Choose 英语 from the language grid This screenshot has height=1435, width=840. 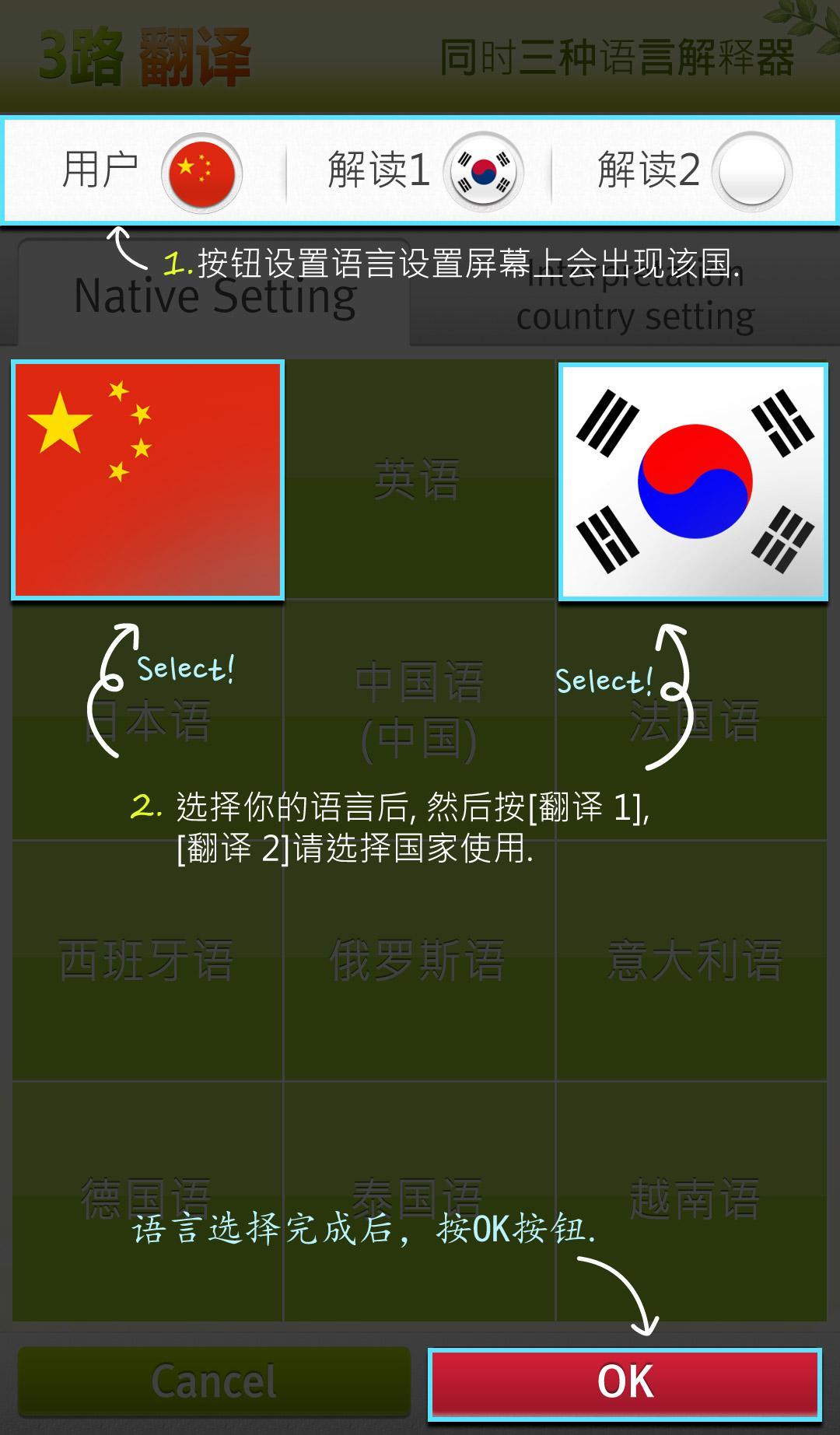coord(418,480)
